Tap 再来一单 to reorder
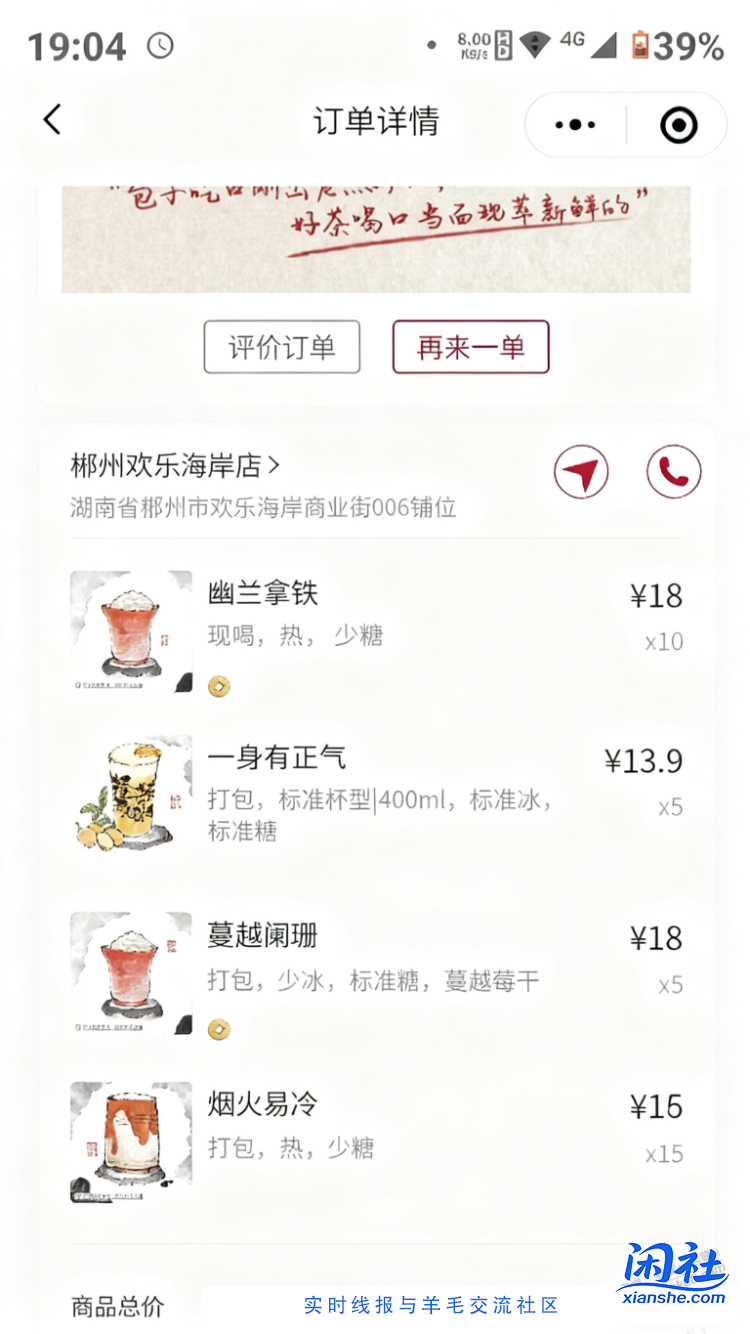The height and width of the screenshot is (1334, 750). 470,347
